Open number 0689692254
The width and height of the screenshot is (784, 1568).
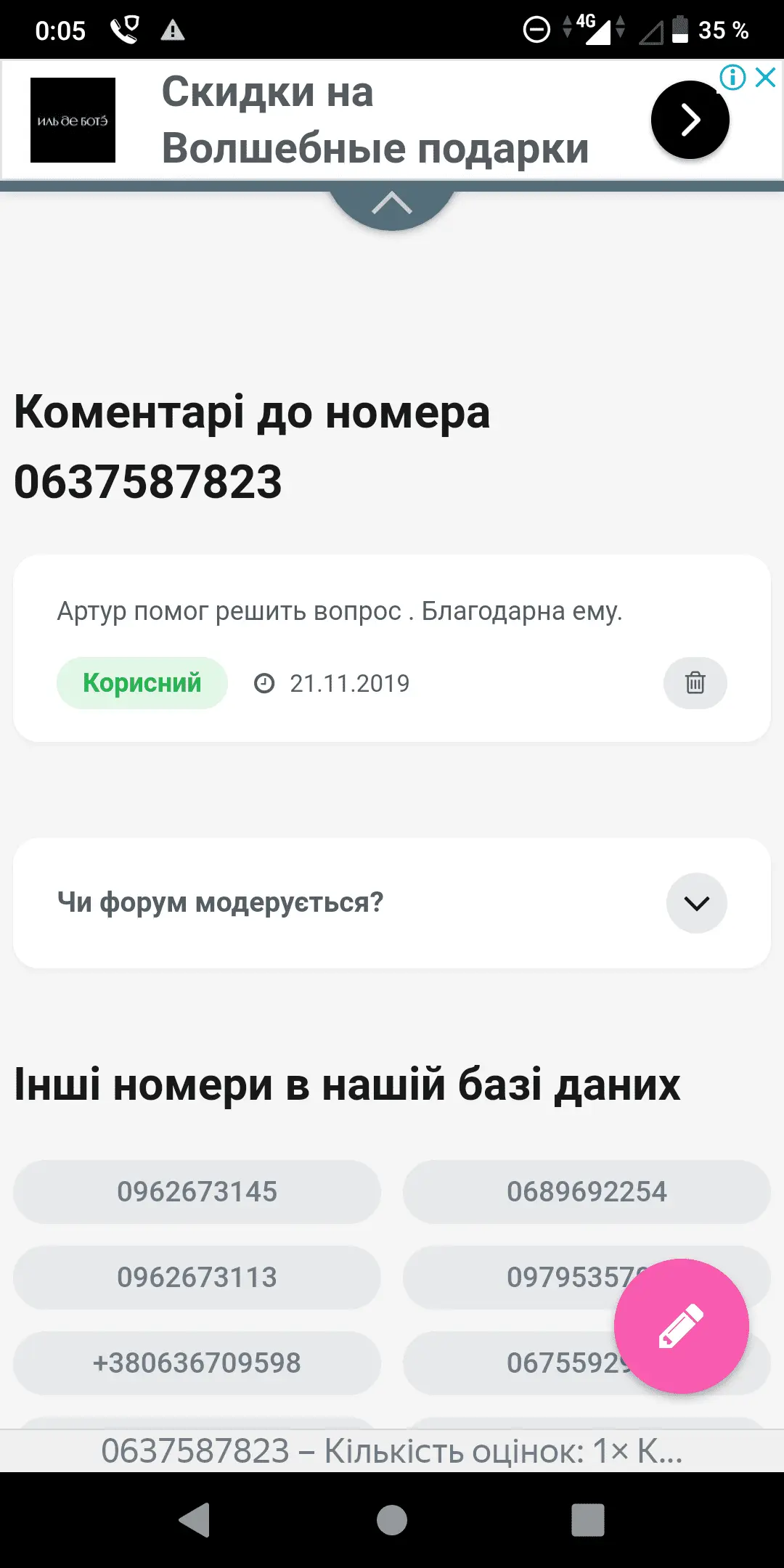pyautogui.click(x=586, y=1192)
